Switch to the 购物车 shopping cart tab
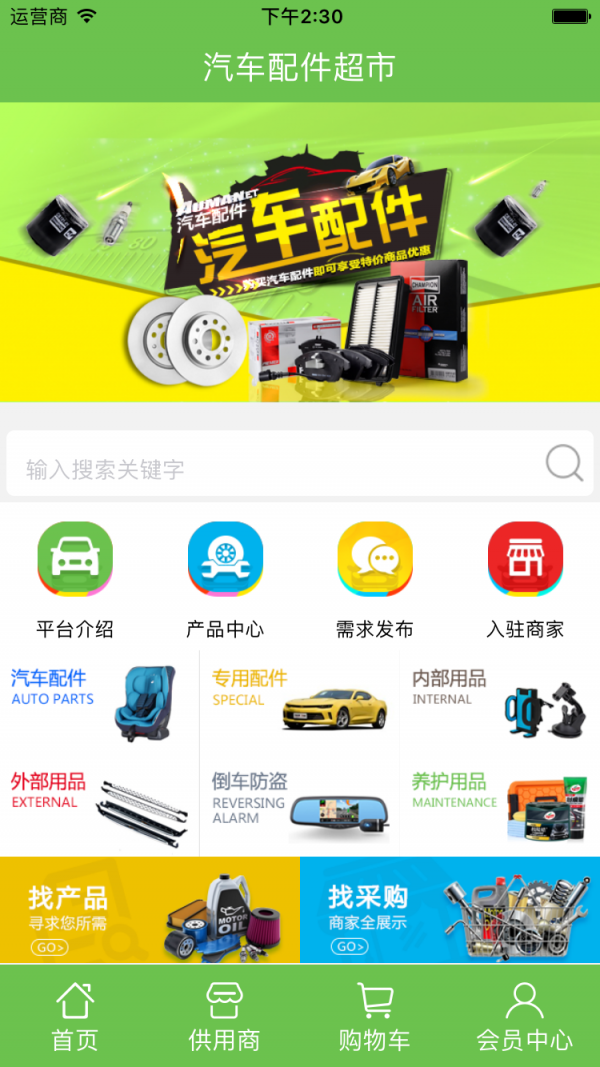Viewport: 600px width, 1067px height. point(375,1015)
